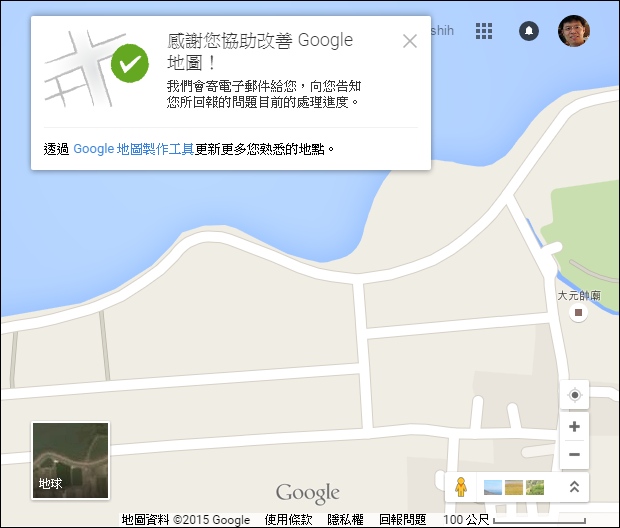The width and height of the screenshot is (620, 528).
Task: Select the Street View pegman
Action: click(461, 488)
